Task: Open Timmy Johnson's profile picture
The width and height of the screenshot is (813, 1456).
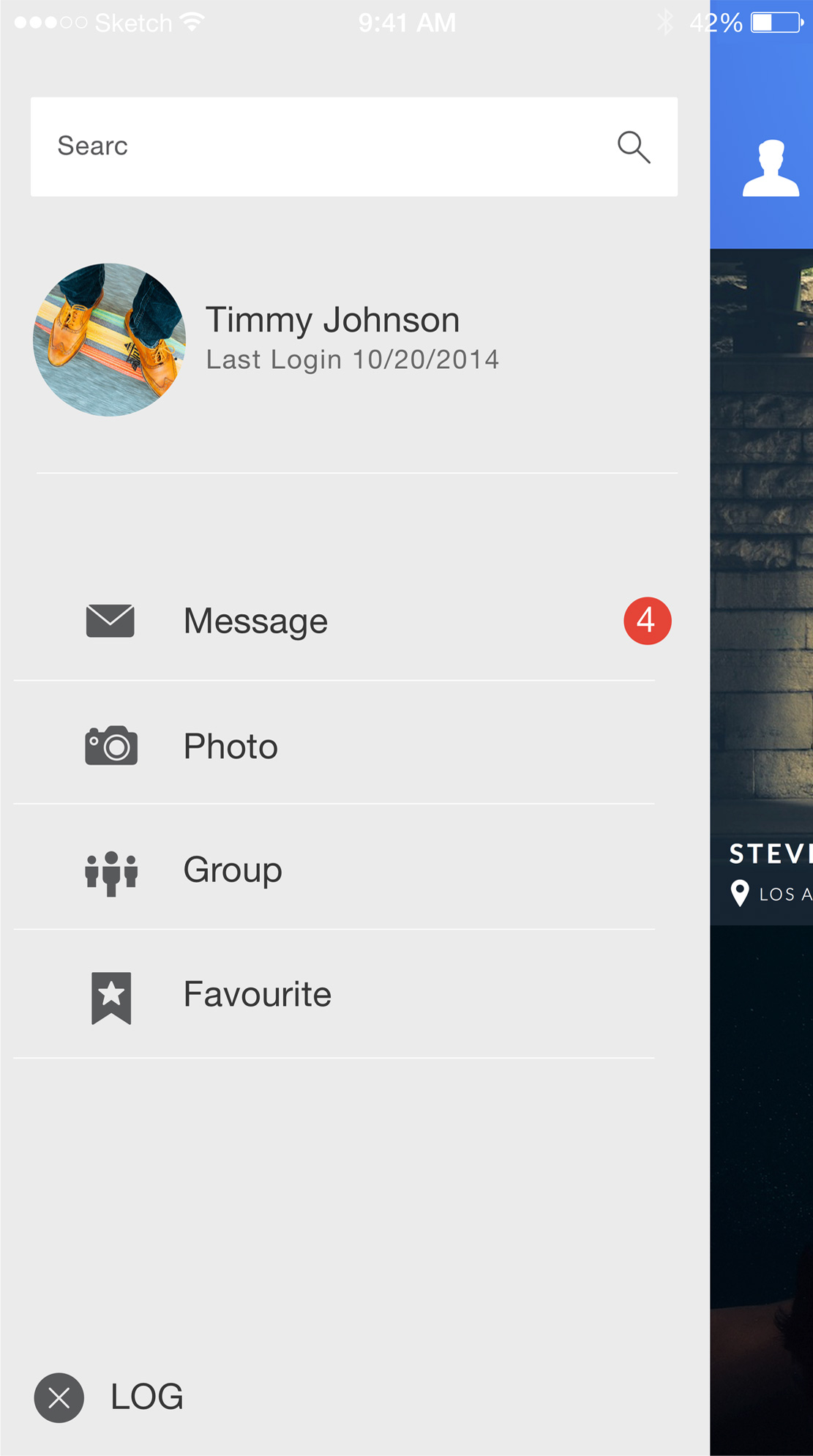Action: pos(110,340)
